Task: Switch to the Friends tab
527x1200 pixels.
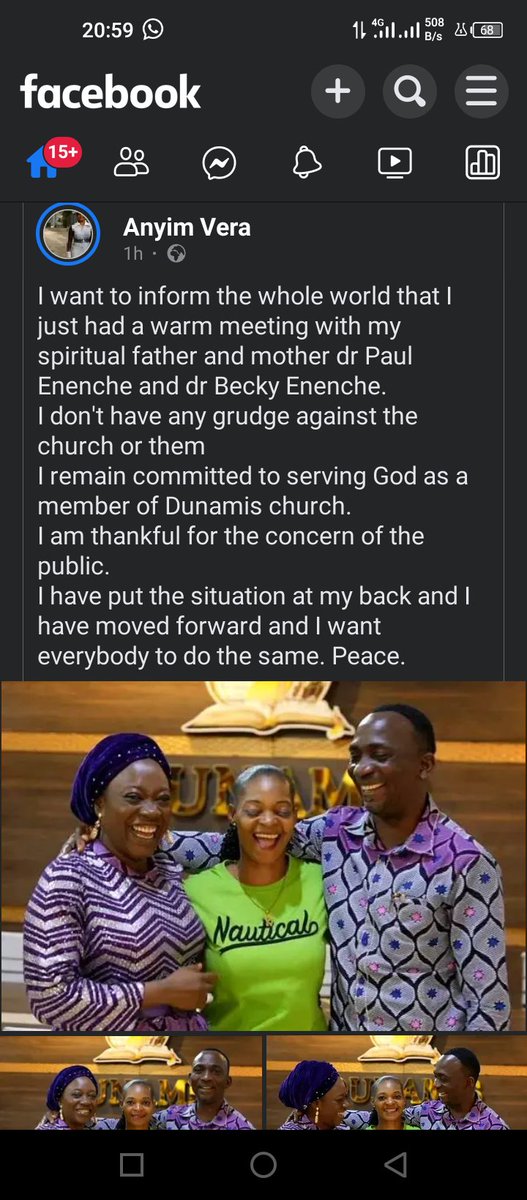Action: [x=131, y=162]
